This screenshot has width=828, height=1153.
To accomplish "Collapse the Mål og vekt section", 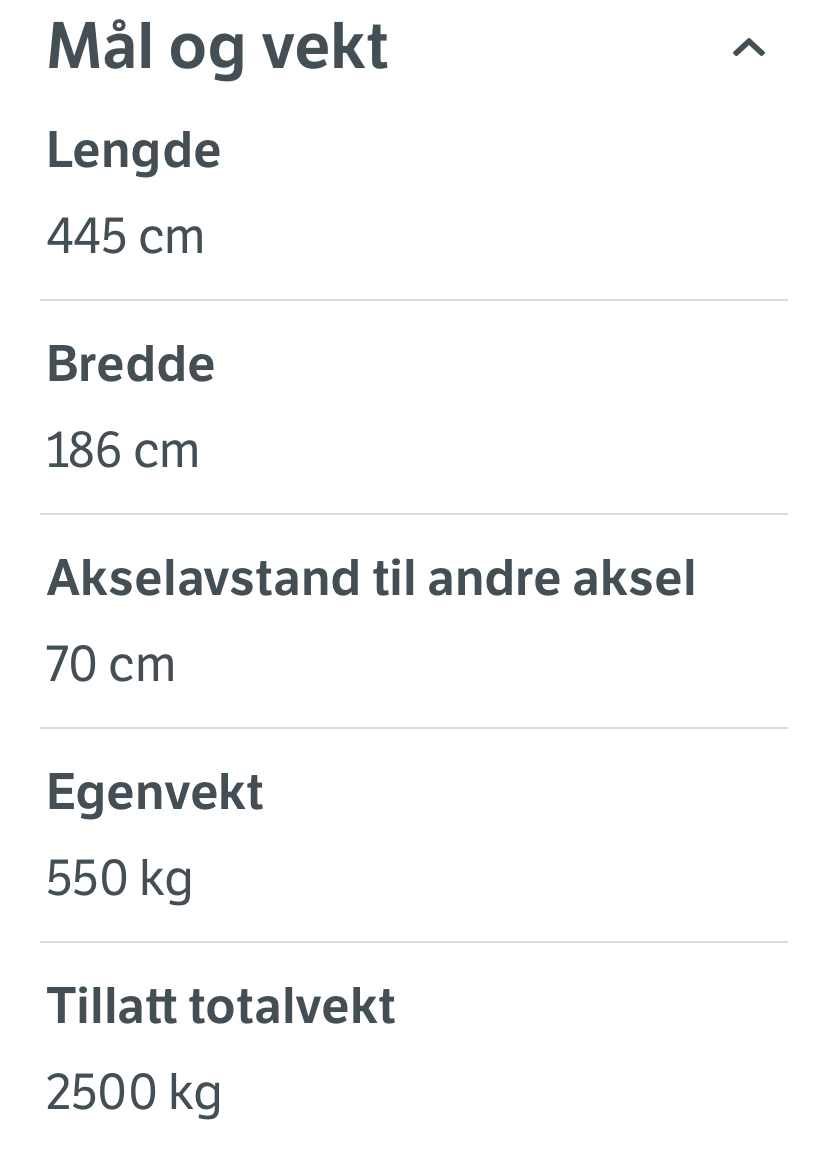I will [x=748, y=47].
